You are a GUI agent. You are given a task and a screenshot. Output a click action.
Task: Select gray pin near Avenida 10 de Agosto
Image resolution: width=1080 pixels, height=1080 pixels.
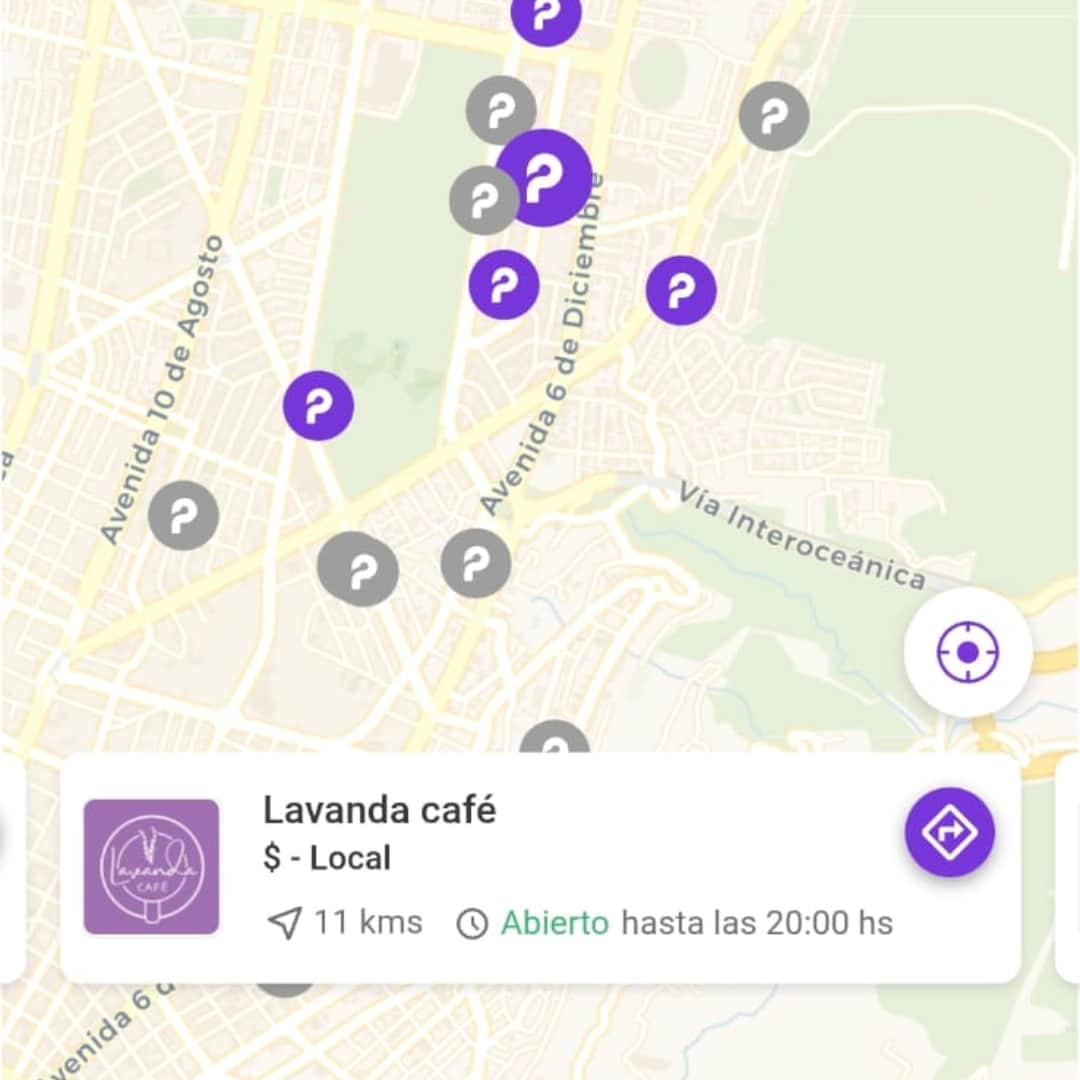tap(183, 515)
